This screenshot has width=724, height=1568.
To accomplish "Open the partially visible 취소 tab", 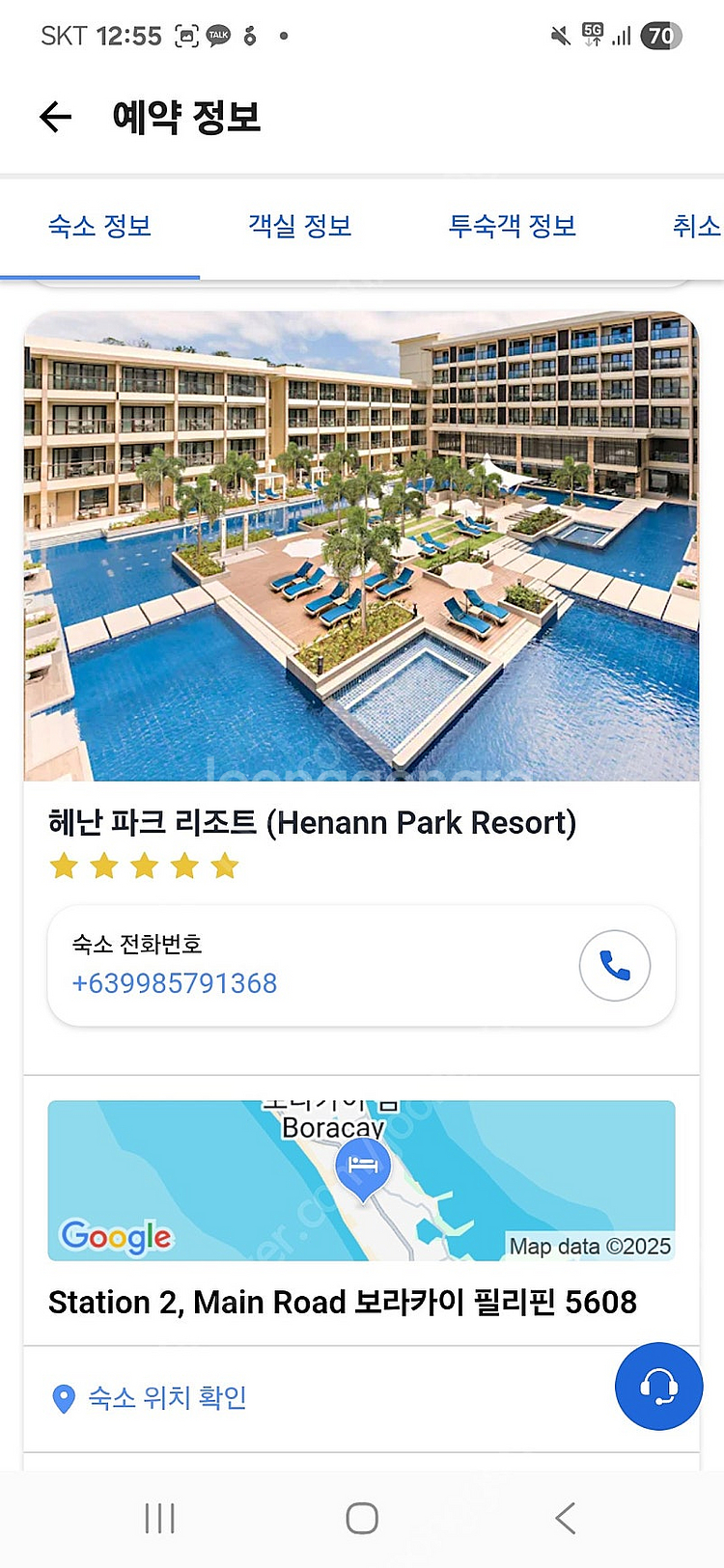I will pyautogui.click(x=696, y=227).
